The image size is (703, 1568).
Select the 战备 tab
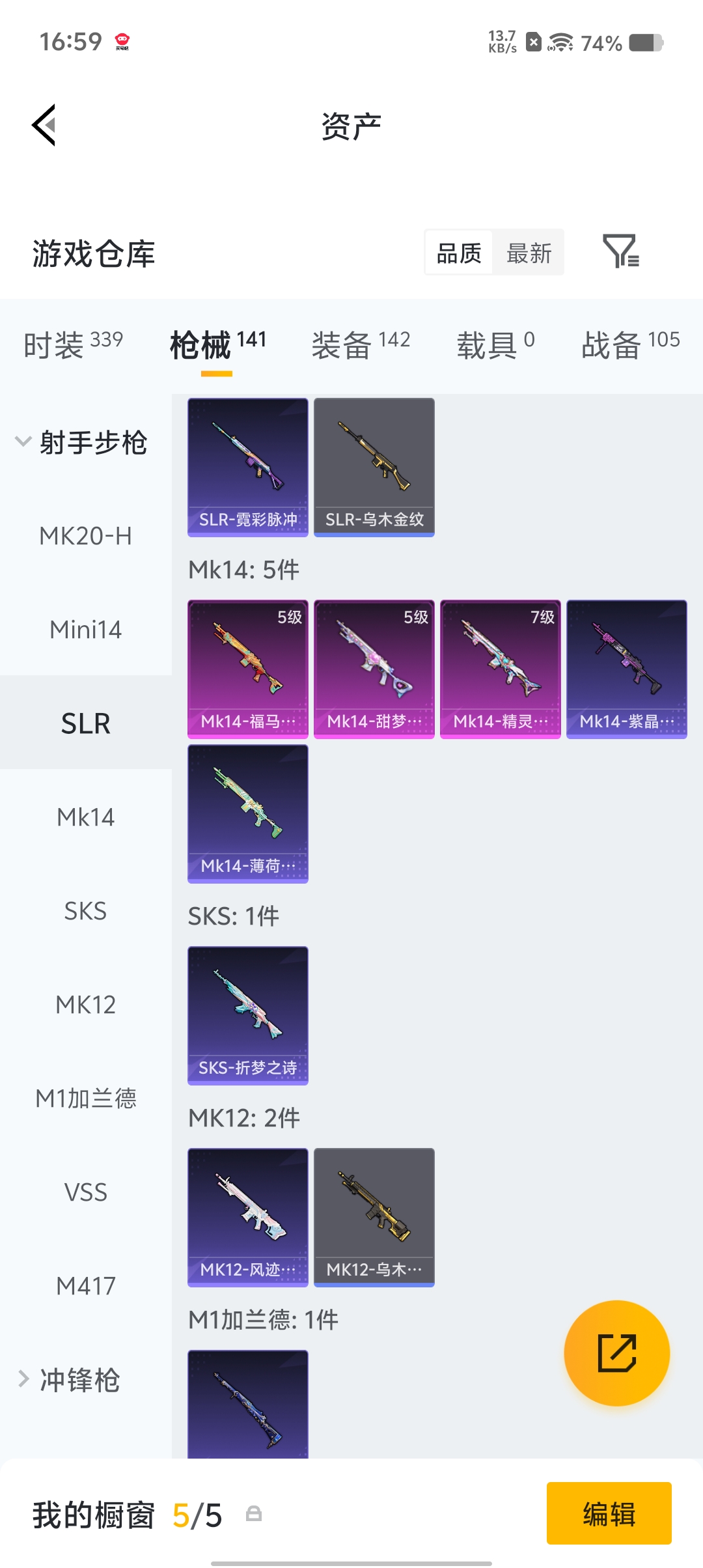(629, 343)
